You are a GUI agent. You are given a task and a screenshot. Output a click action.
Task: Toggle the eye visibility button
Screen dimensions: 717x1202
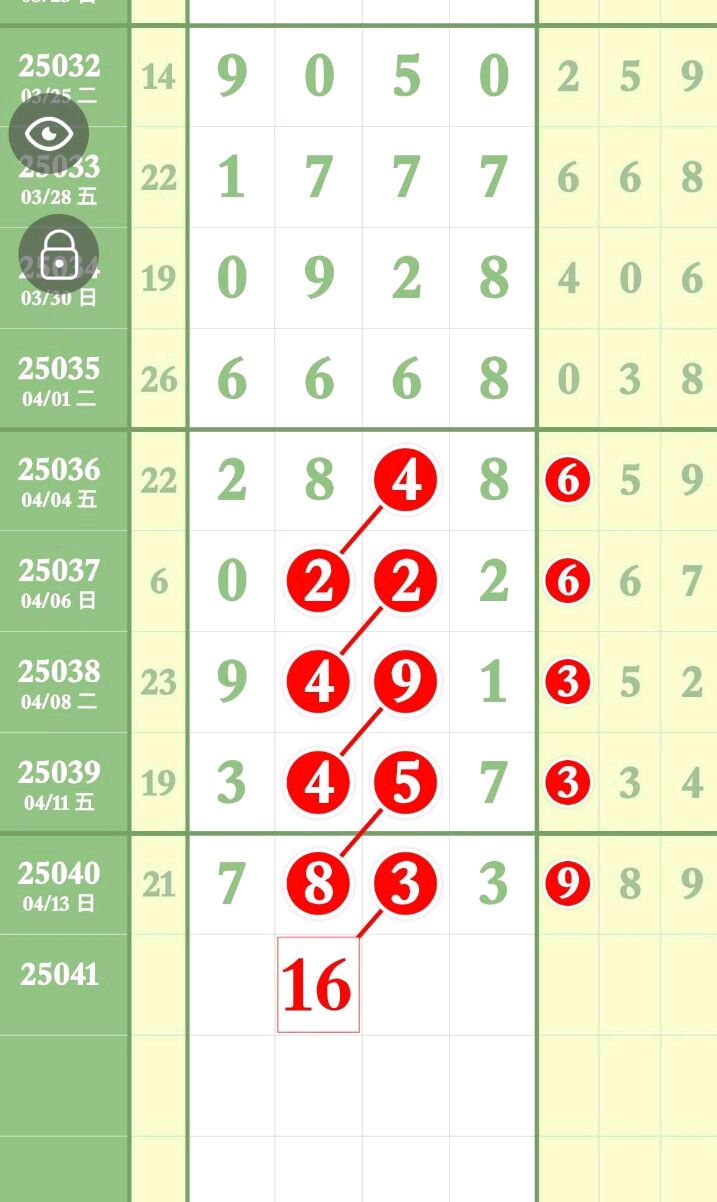pos(49,133)
